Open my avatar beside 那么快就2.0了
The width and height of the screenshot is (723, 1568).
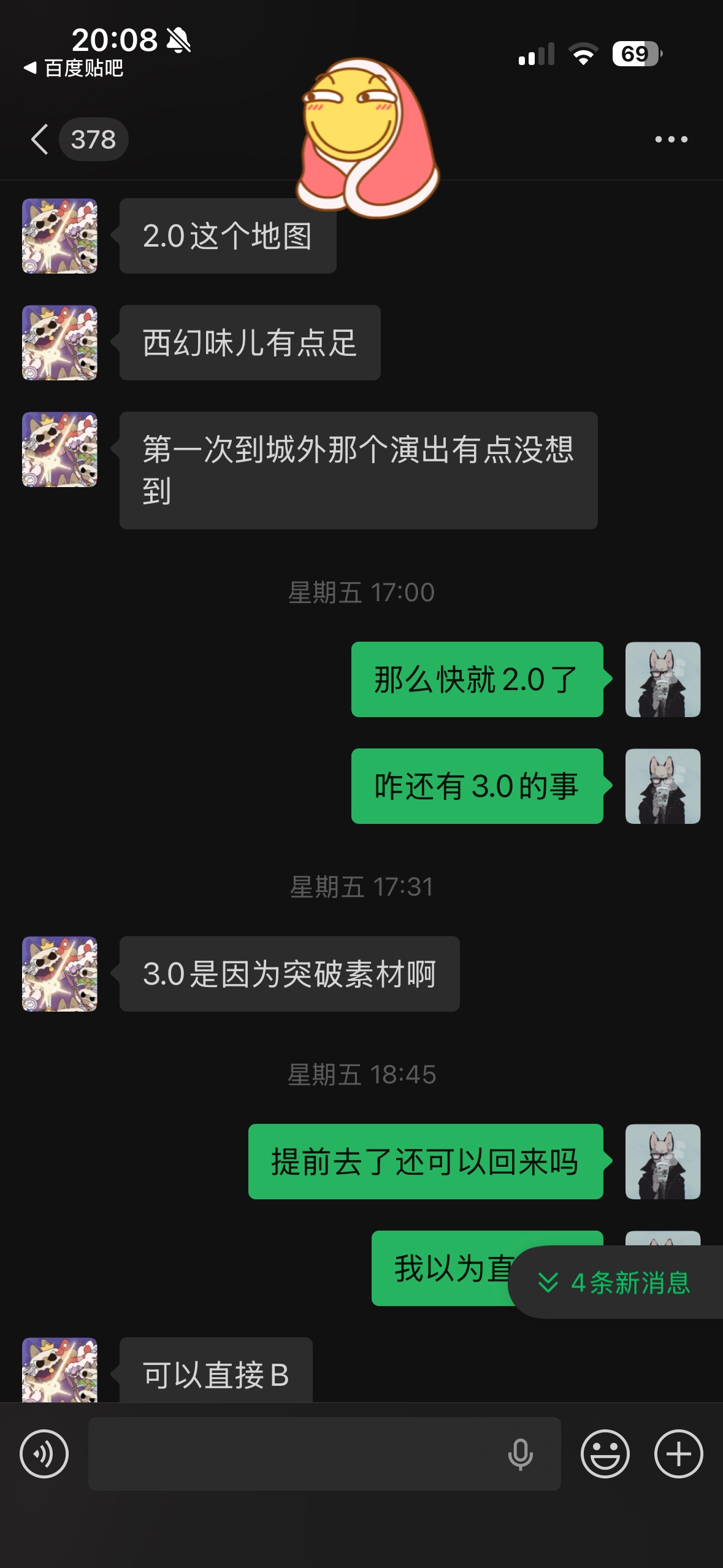pyautogui.click(x=662, y=679)
